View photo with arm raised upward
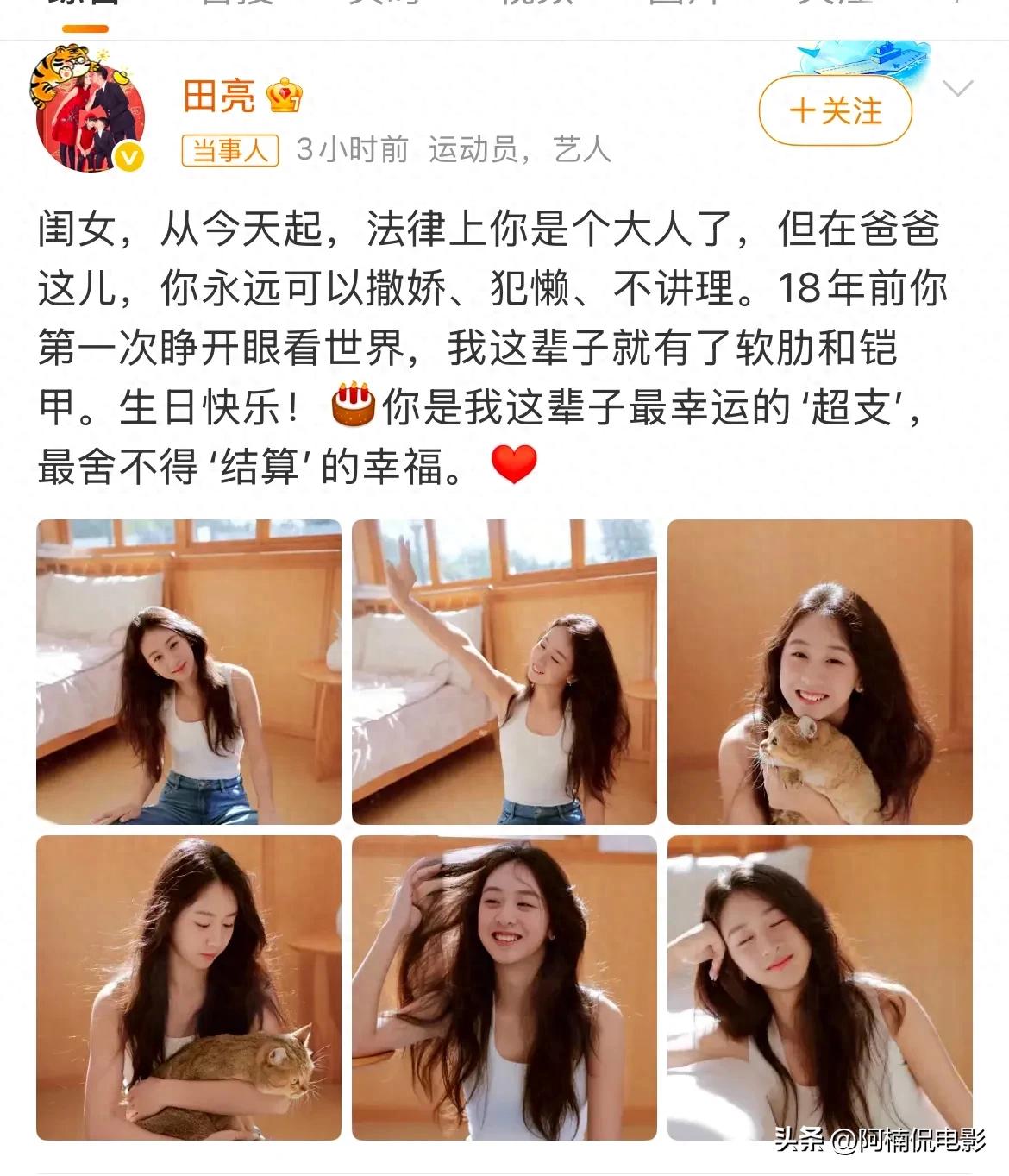Screen dimensions: 1009x1176 504,671
